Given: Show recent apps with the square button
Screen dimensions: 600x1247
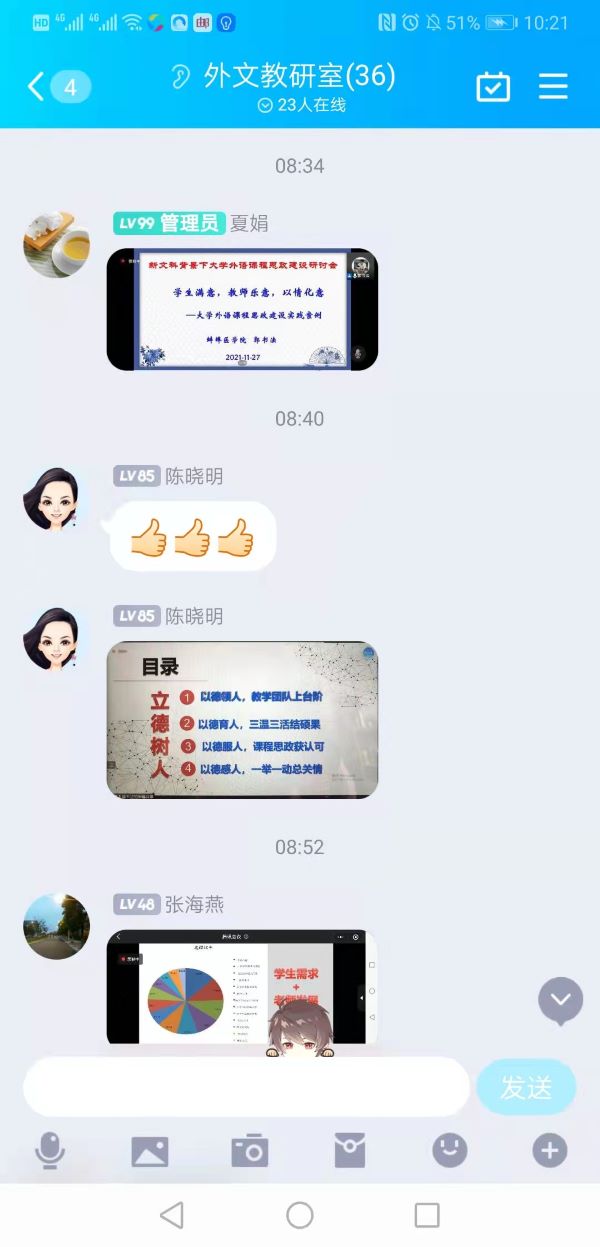Looking at the screenshot, I should point(427,1215).
